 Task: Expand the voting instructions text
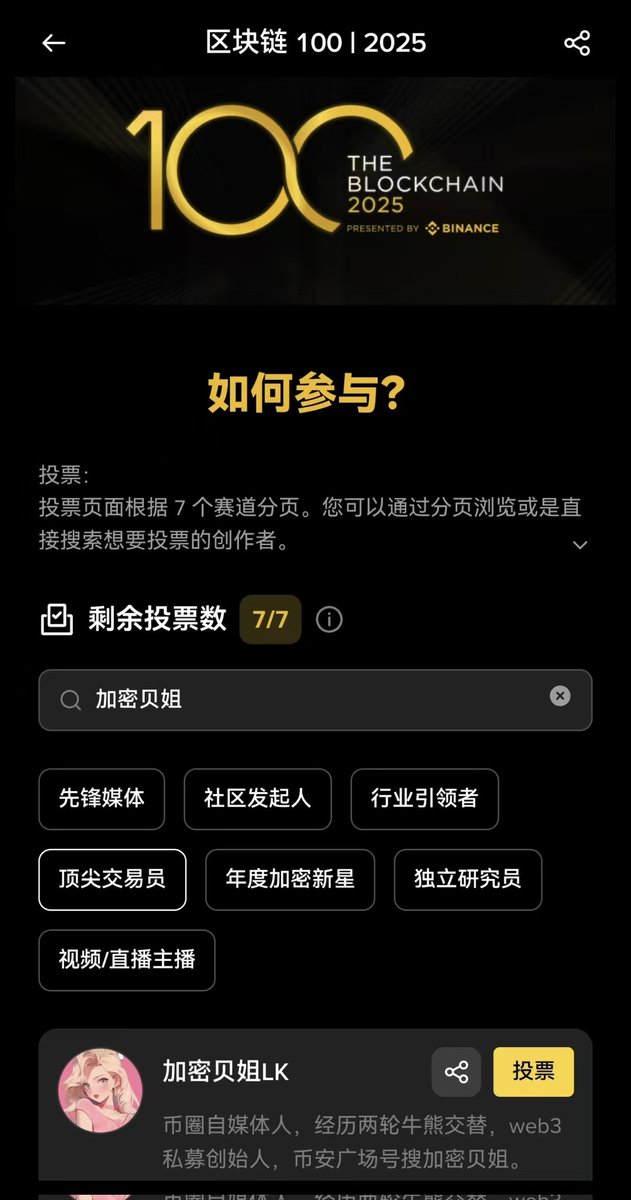pos(580,545)
